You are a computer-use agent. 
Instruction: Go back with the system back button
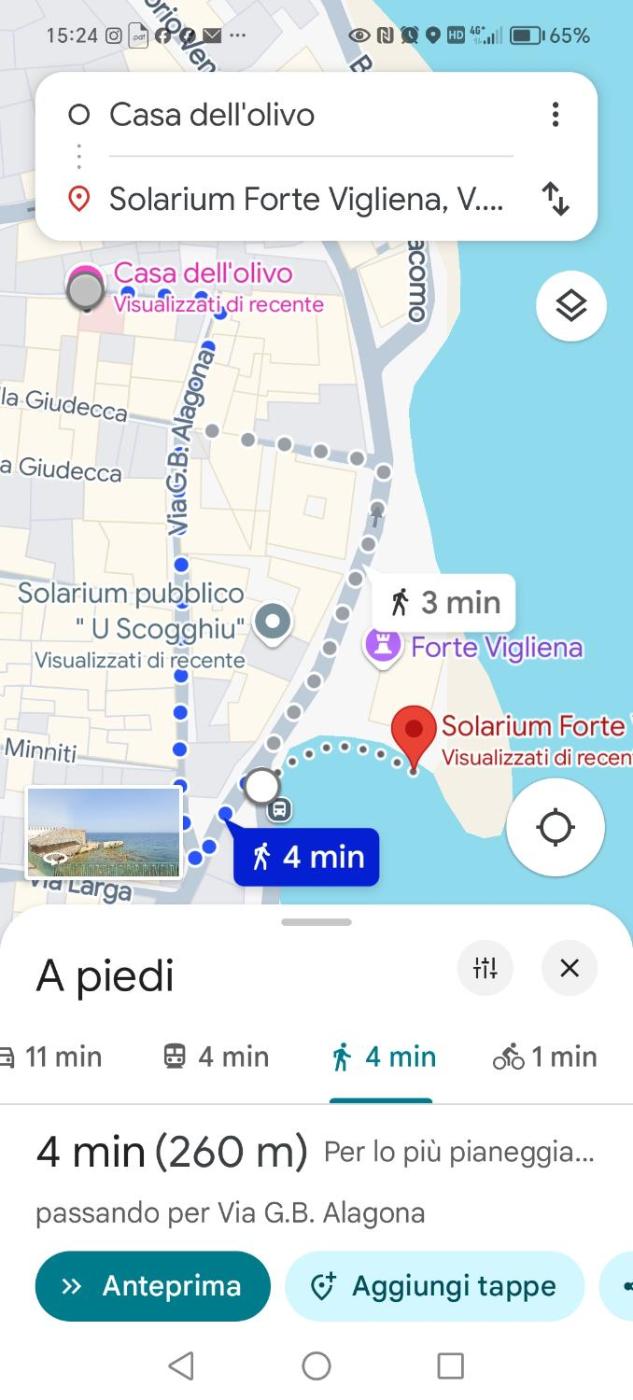pyautogui.click(x=181, y=1365)
